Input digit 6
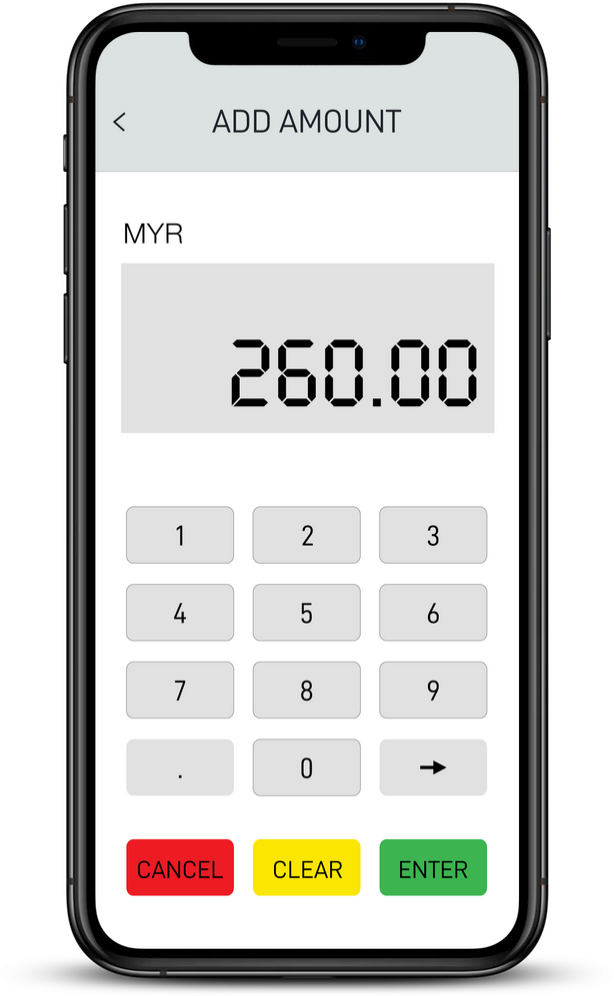The width and height of the screenshot is (614, 996). coord(433,612)
